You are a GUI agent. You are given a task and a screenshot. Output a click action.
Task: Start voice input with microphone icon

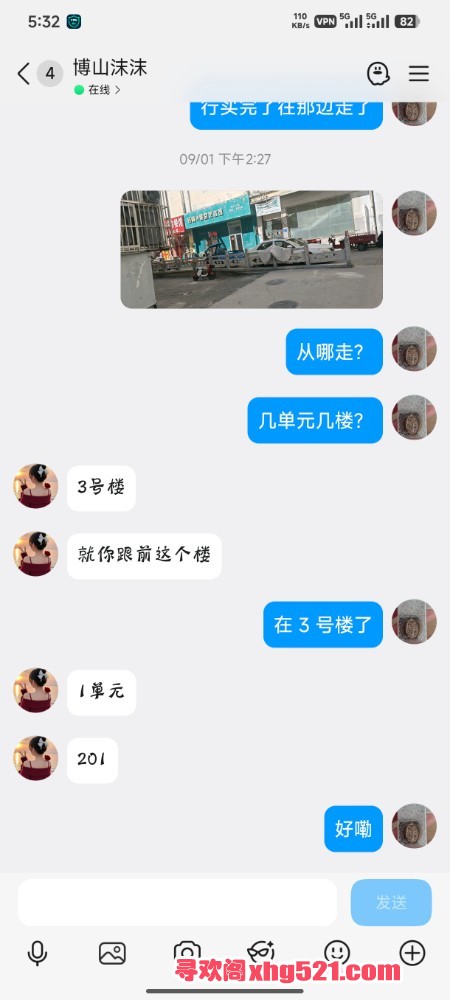point(38,953)
